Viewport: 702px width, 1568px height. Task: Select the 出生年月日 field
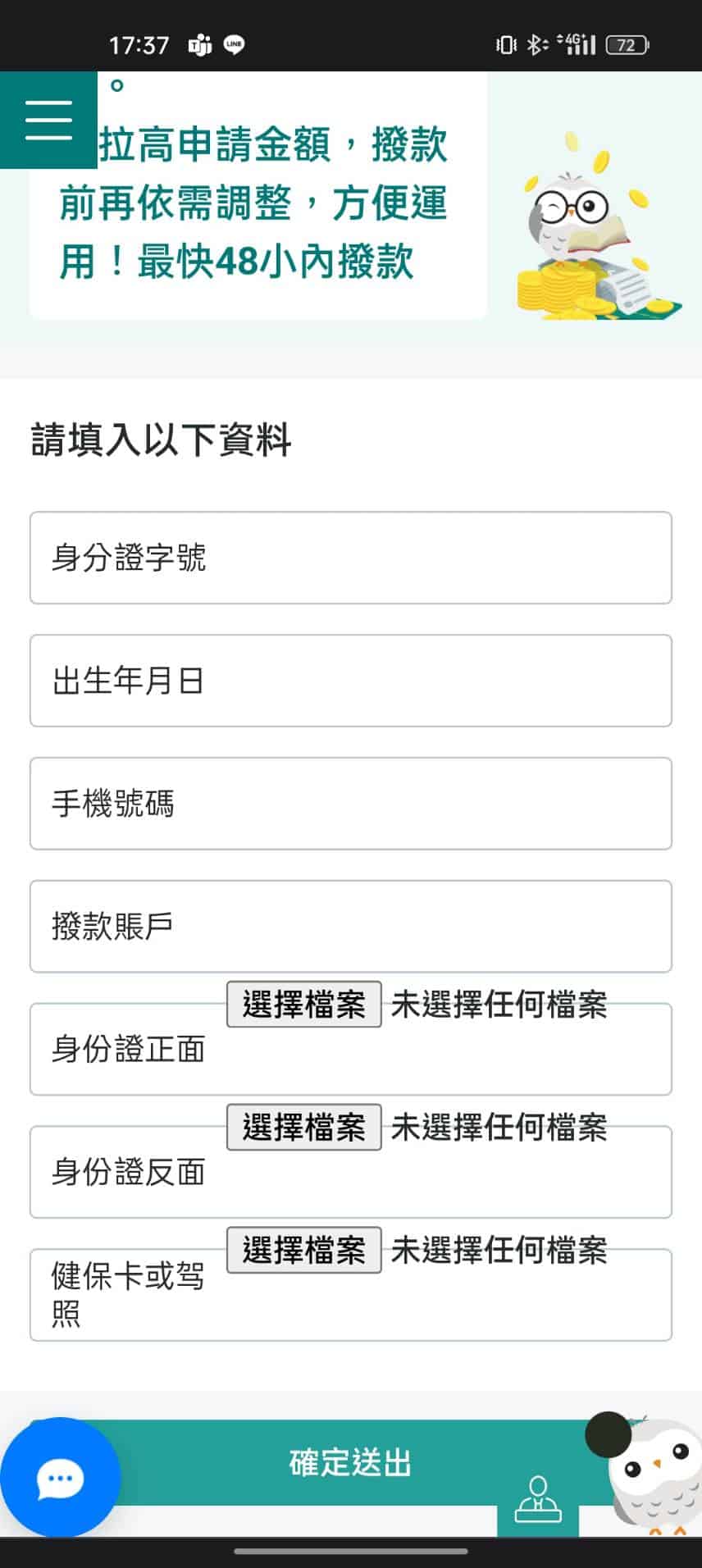(351, 681)
